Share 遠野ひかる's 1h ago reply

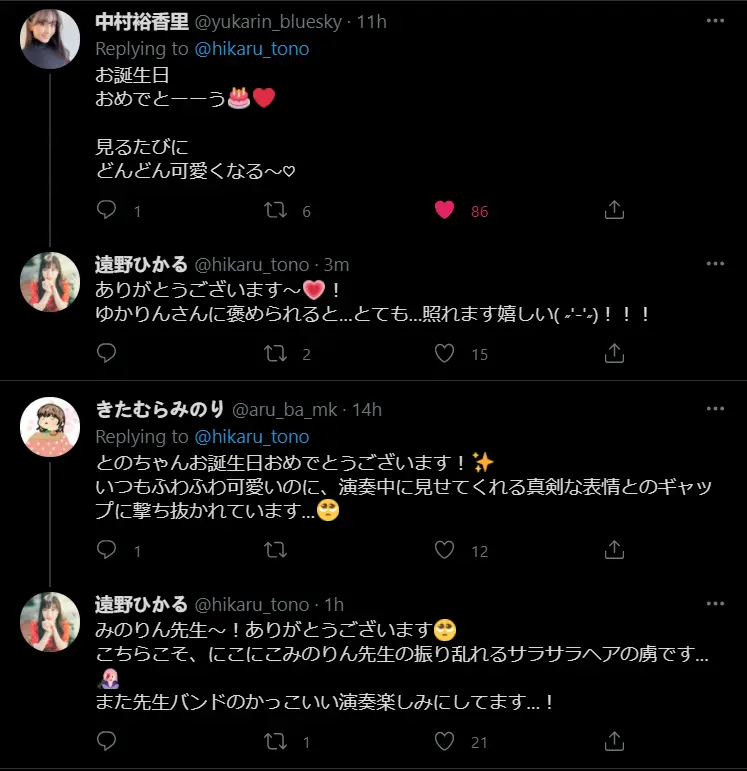pyautogui.click(x=615, y=741)
